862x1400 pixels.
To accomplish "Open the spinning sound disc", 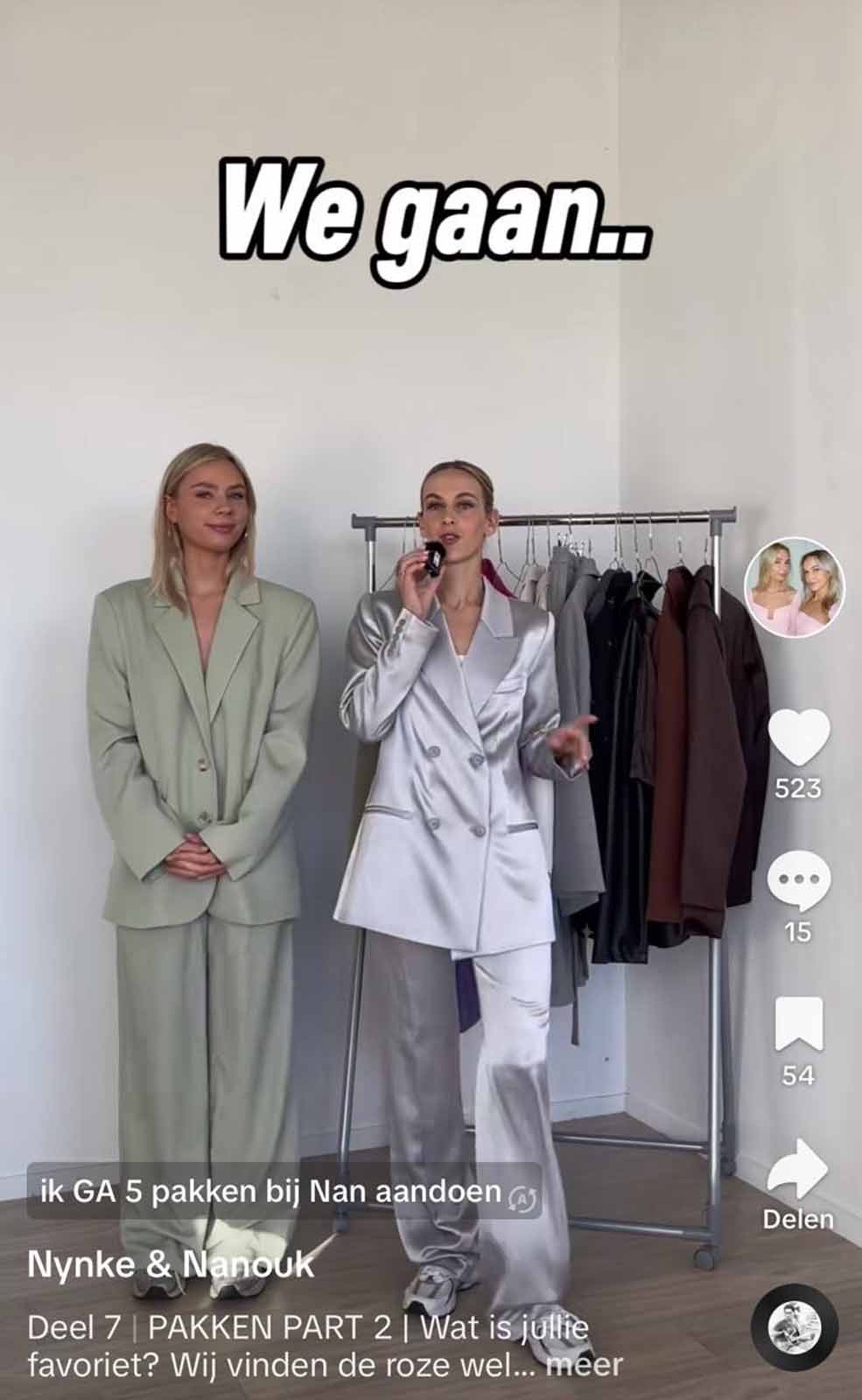I will tap(795, 1326).
